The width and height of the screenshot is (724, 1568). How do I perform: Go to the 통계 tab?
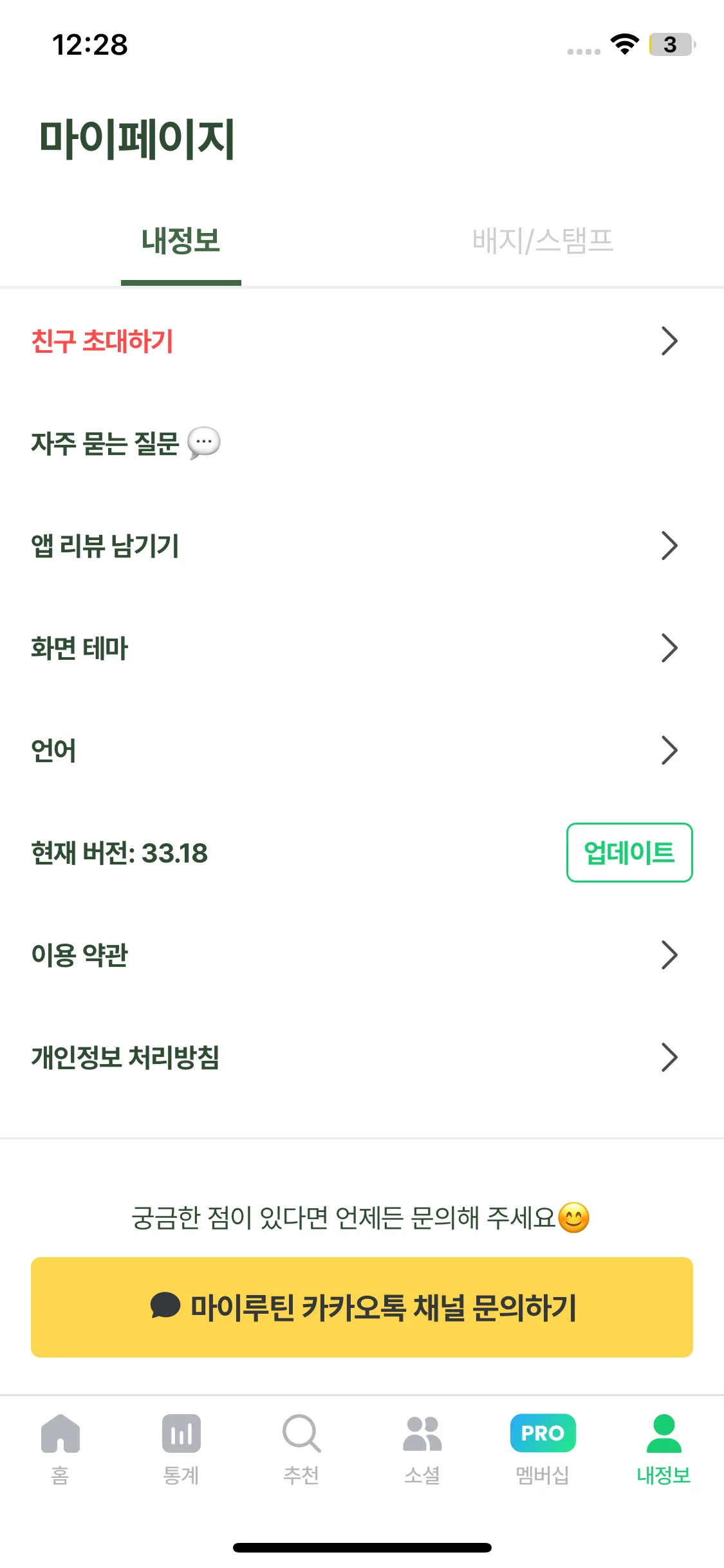[181, 1448]
